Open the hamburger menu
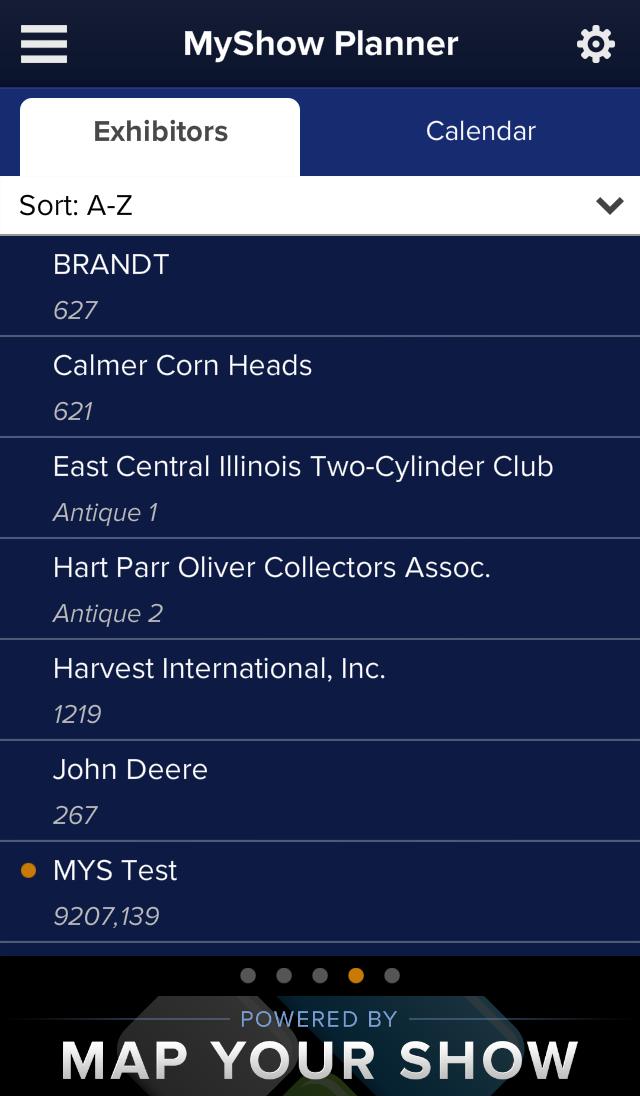 point(44,44)
